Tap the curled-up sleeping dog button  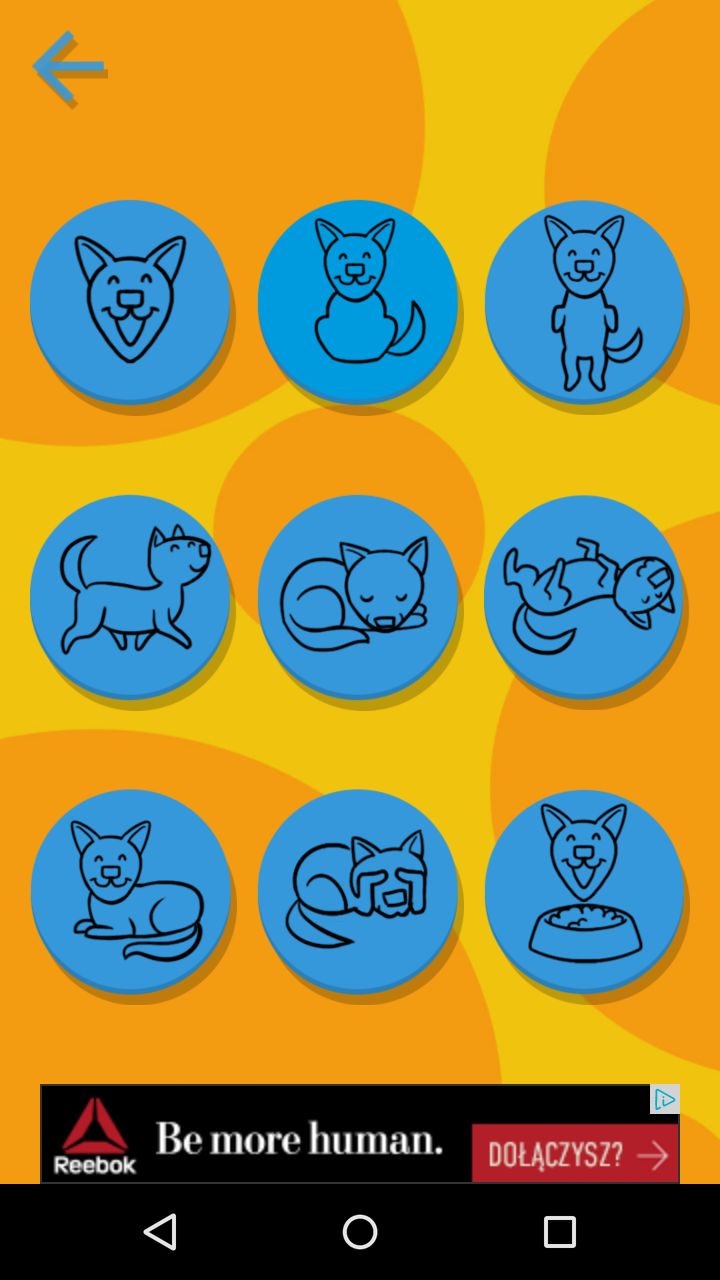coord(358,599)
